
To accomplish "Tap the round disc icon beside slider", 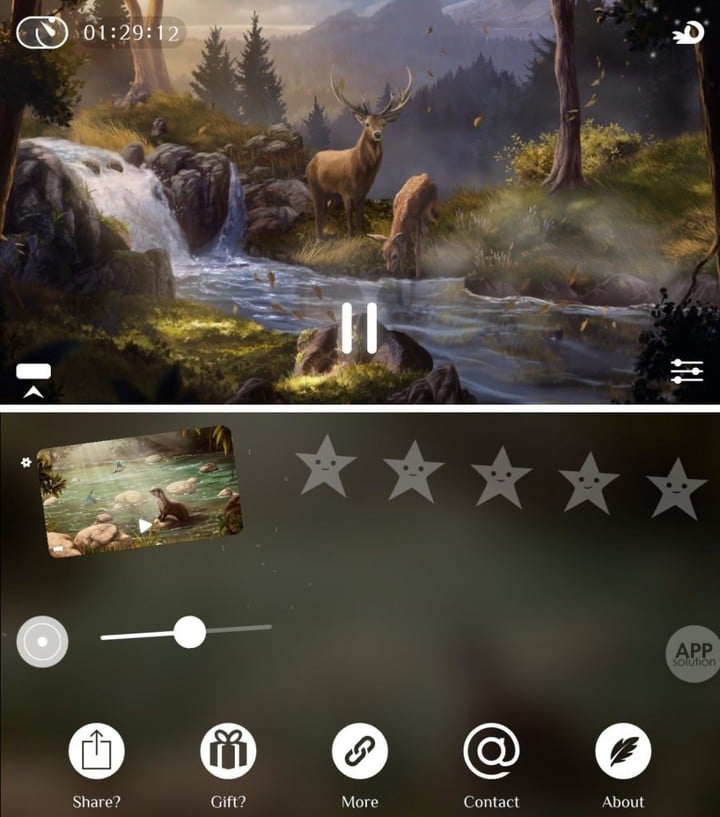I will point(43,642).
